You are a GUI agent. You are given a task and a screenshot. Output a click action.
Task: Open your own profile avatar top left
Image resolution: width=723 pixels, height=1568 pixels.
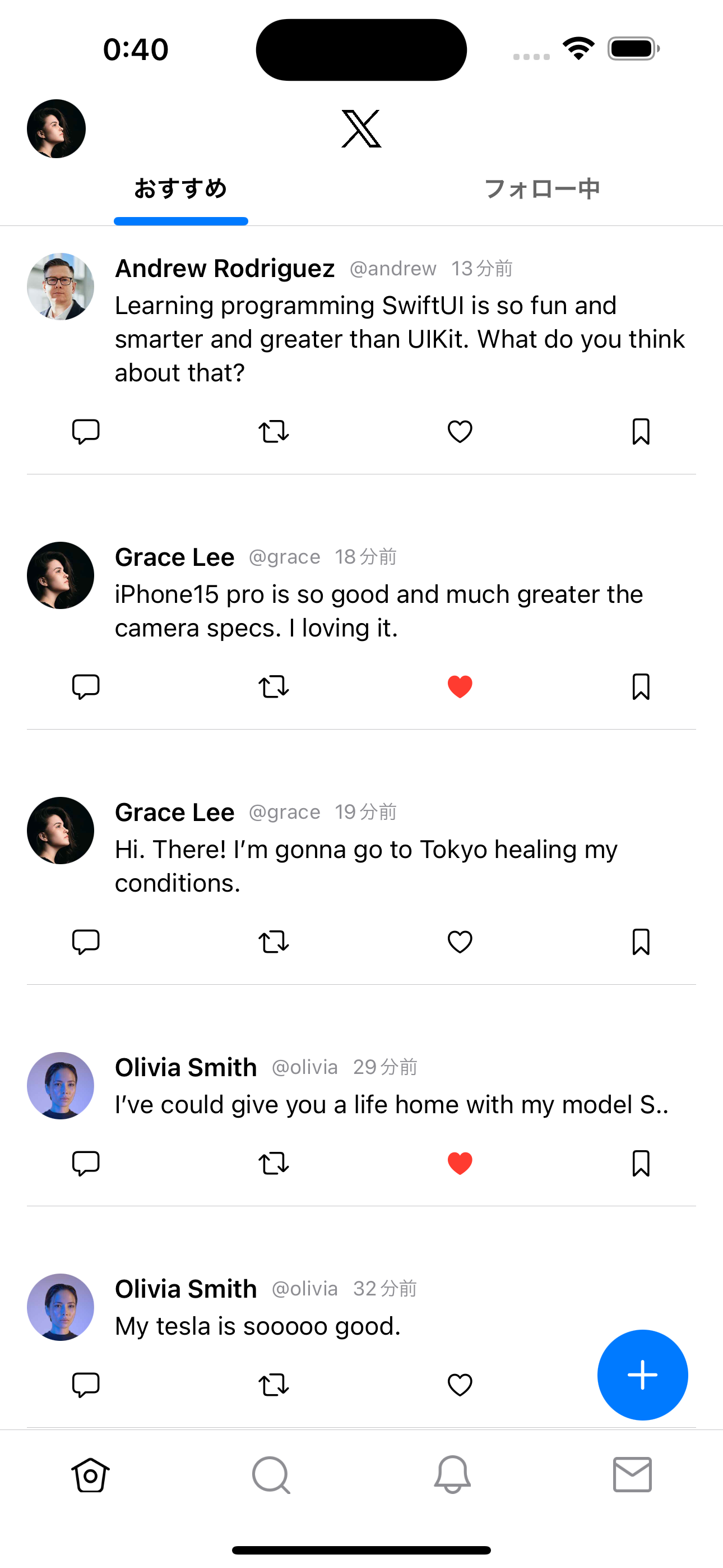[x=56, y=128]
